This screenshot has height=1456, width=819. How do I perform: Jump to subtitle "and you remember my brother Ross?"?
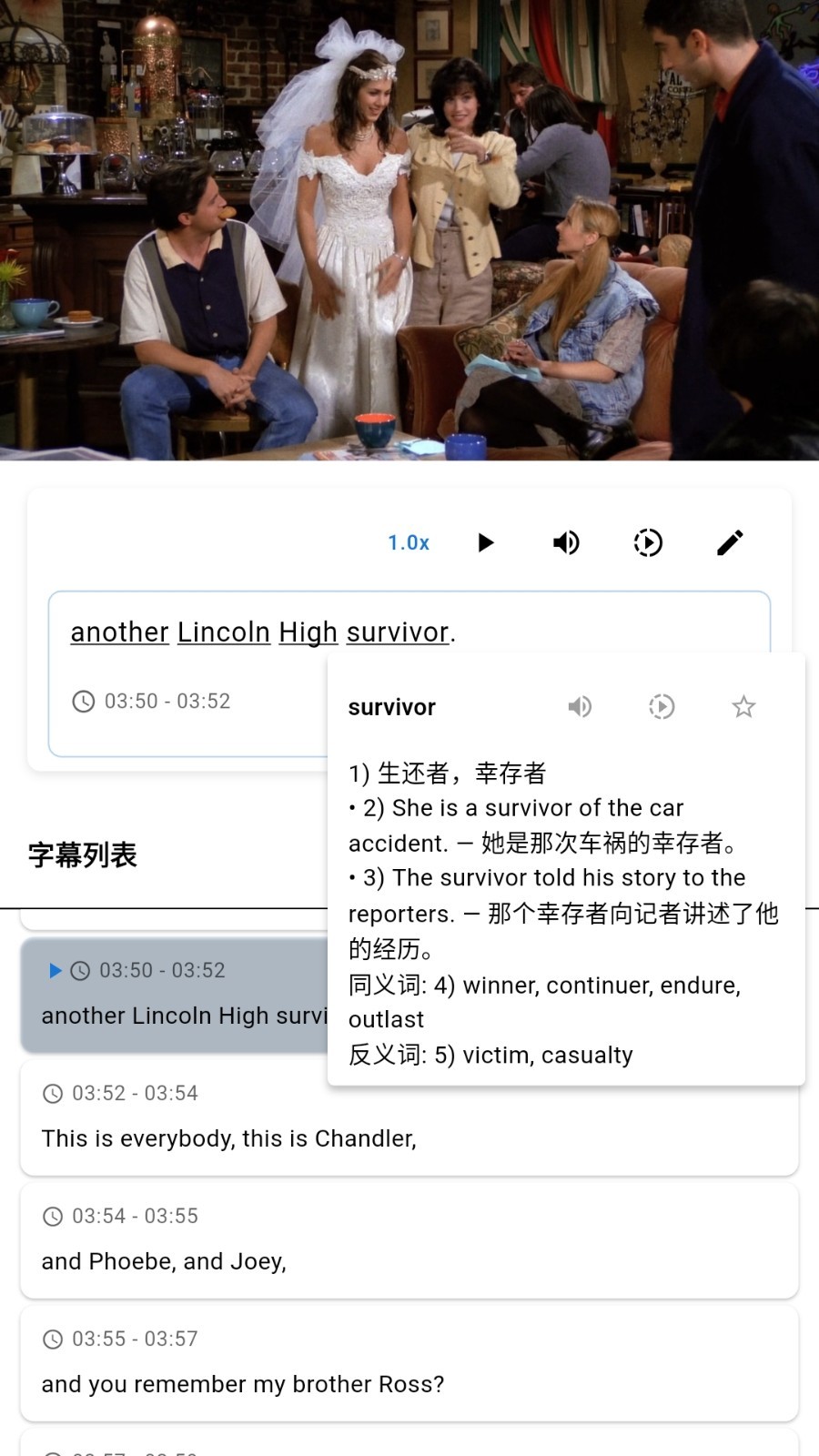tap(409, 1364)
